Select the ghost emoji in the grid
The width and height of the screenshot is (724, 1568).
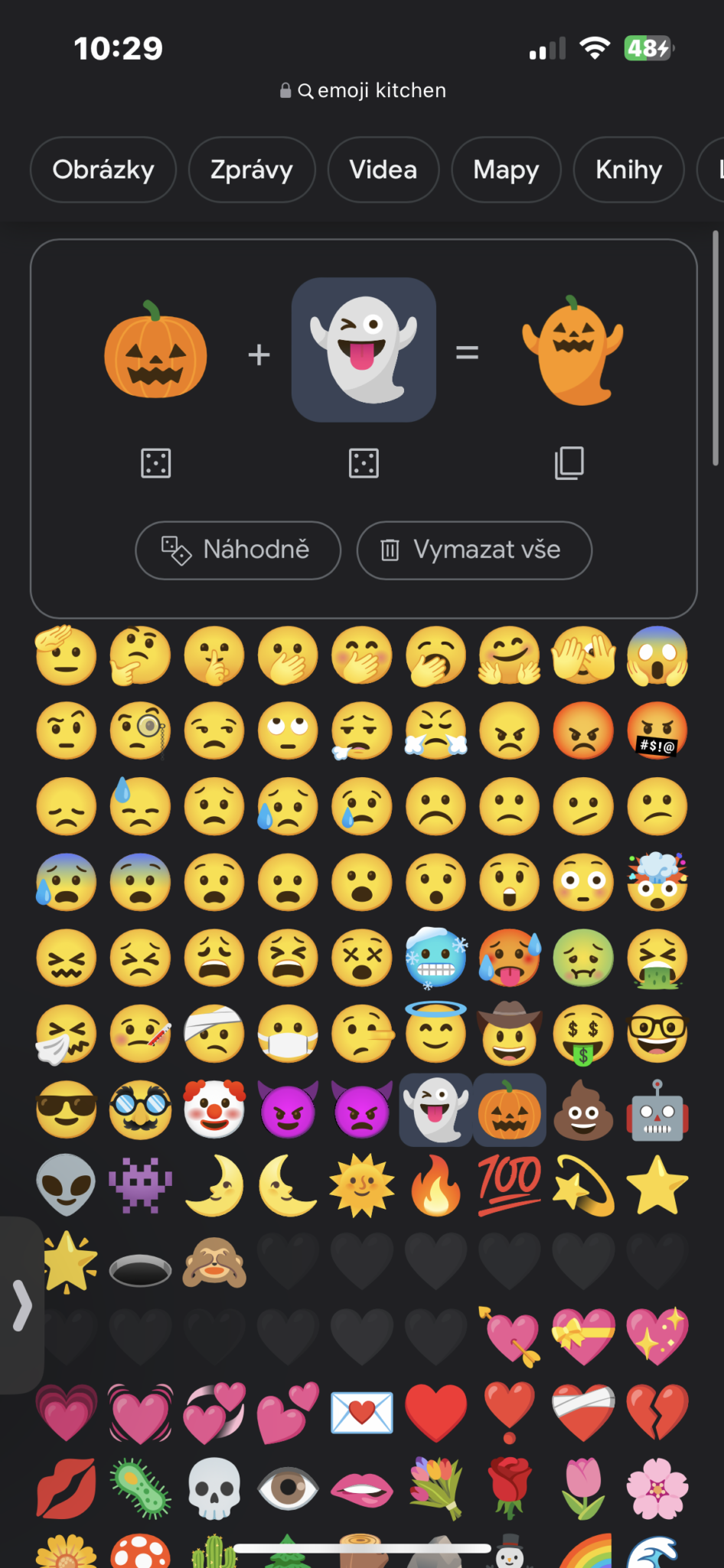click(x=435, y=1109)
